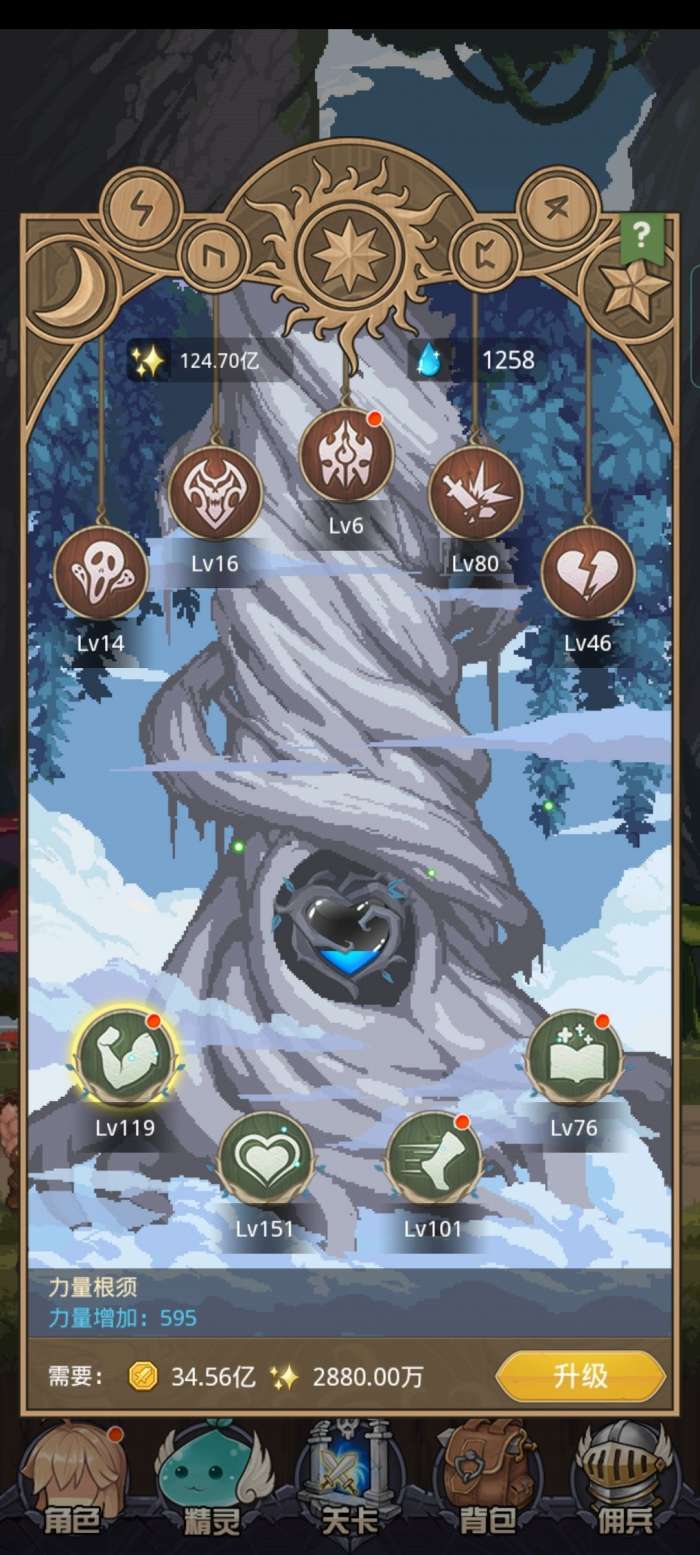This screenshot has width=700, height=1555.
Task: Tap the 升级 upgrade button
Action: click(580, 1376)
